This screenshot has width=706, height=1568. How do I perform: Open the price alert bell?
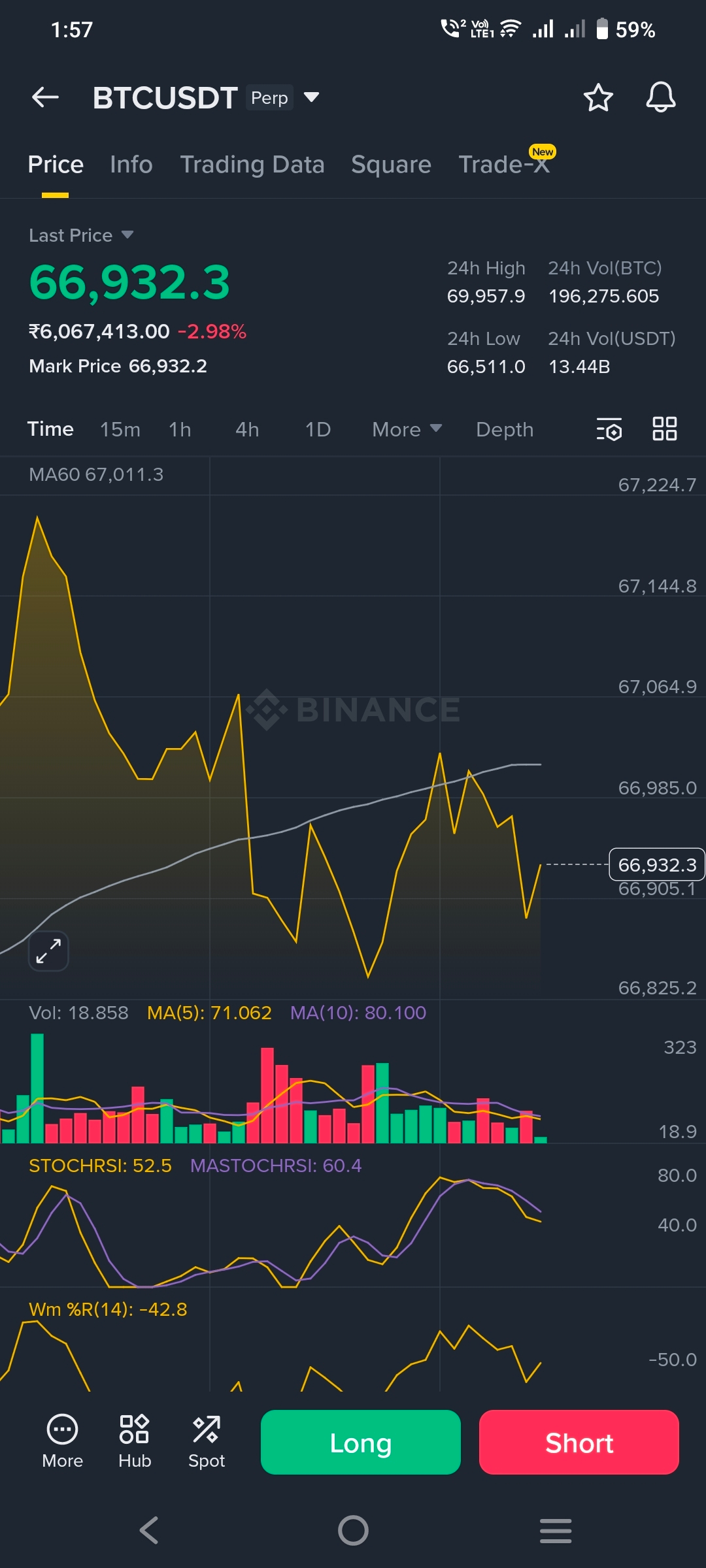click(x=660, y=98)
